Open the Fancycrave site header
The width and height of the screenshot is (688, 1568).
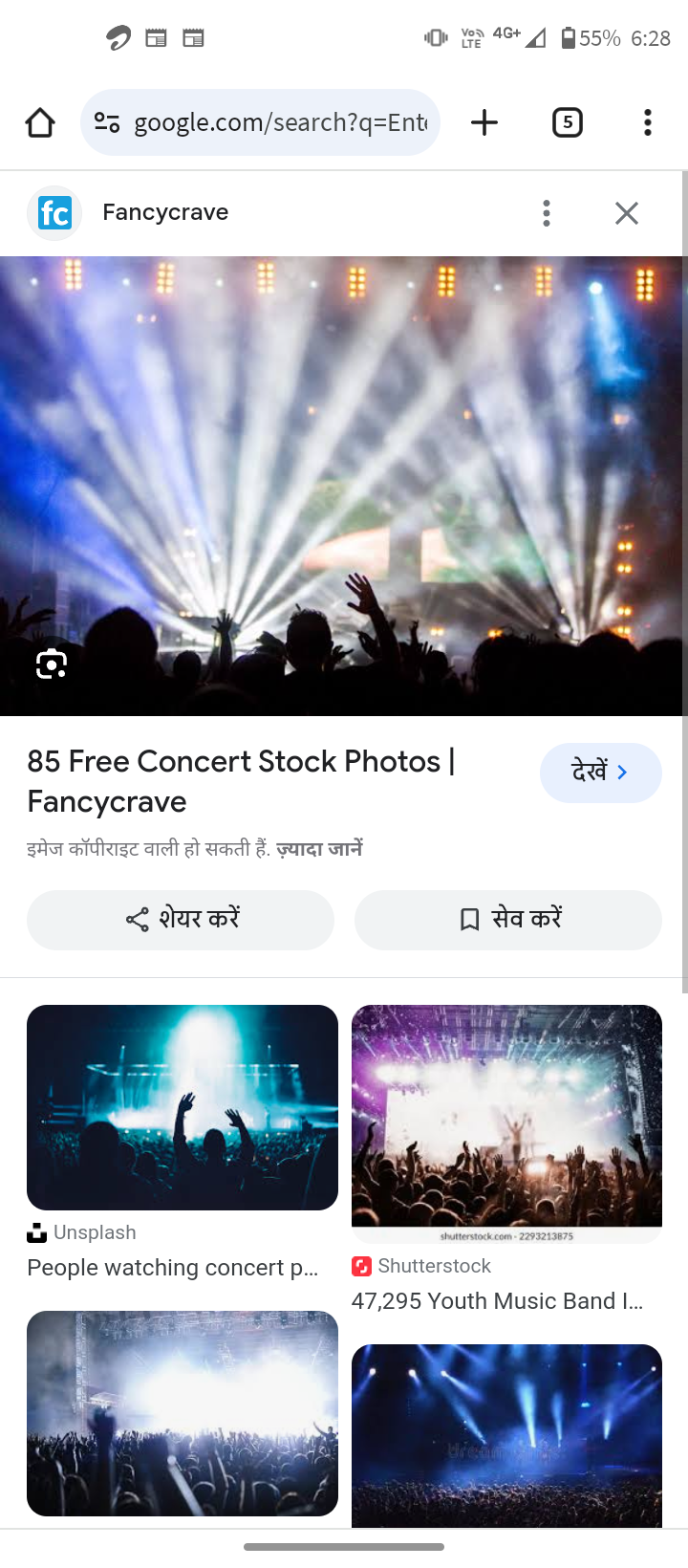164,212
